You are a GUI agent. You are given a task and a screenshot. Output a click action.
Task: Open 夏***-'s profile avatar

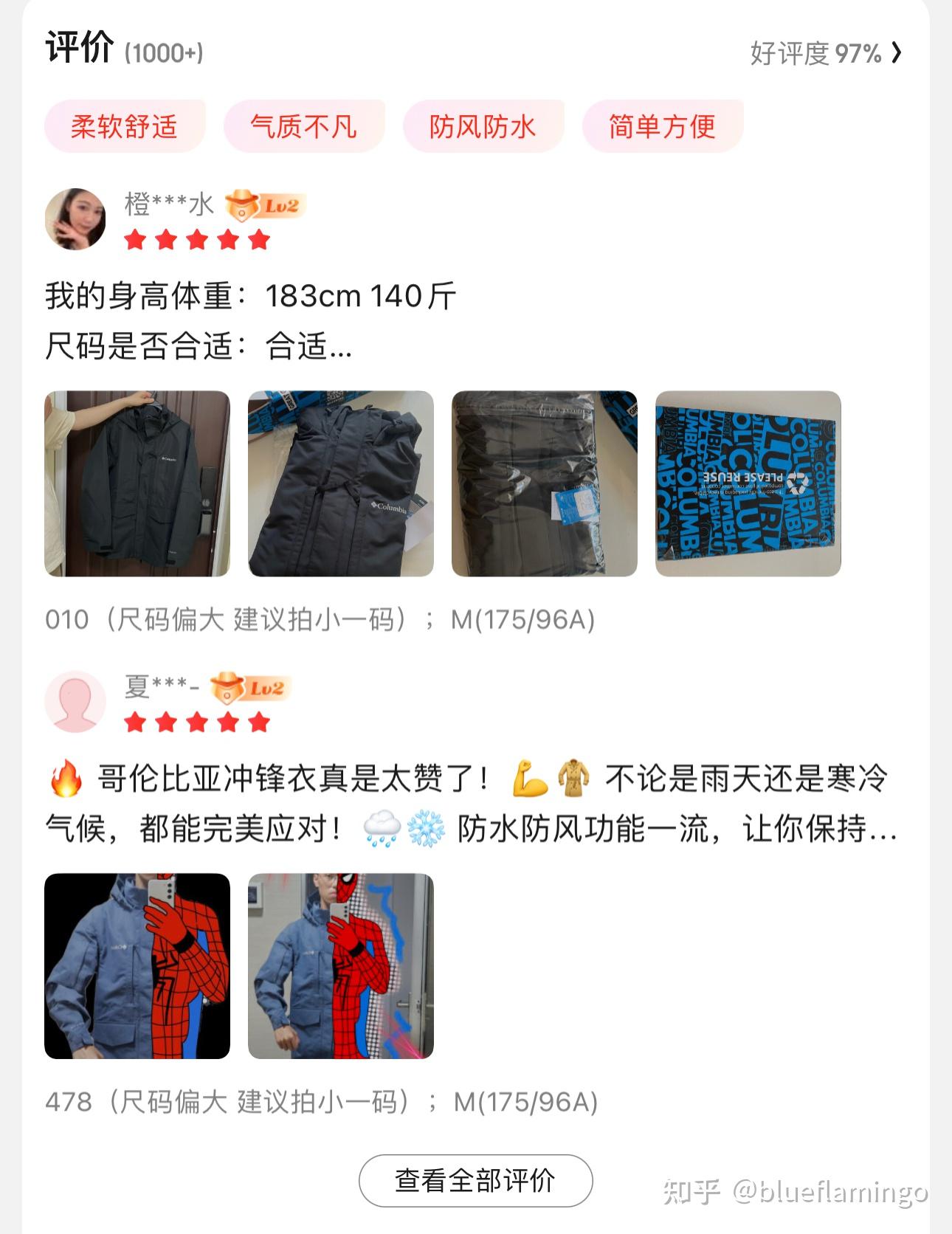pyautogui.click(x=75, y=701)
